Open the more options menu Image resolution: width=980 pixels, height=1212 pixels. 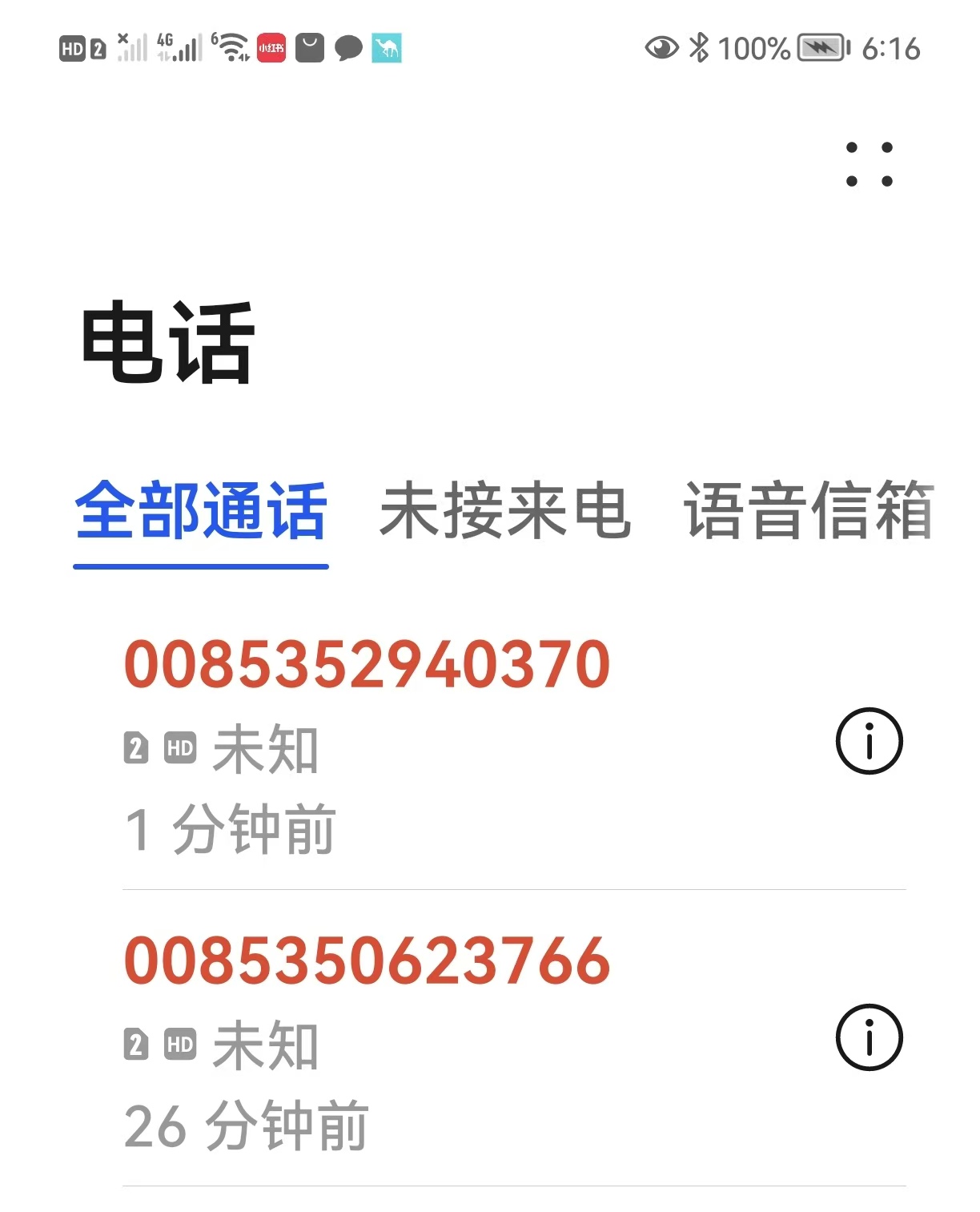pos(869,163)
